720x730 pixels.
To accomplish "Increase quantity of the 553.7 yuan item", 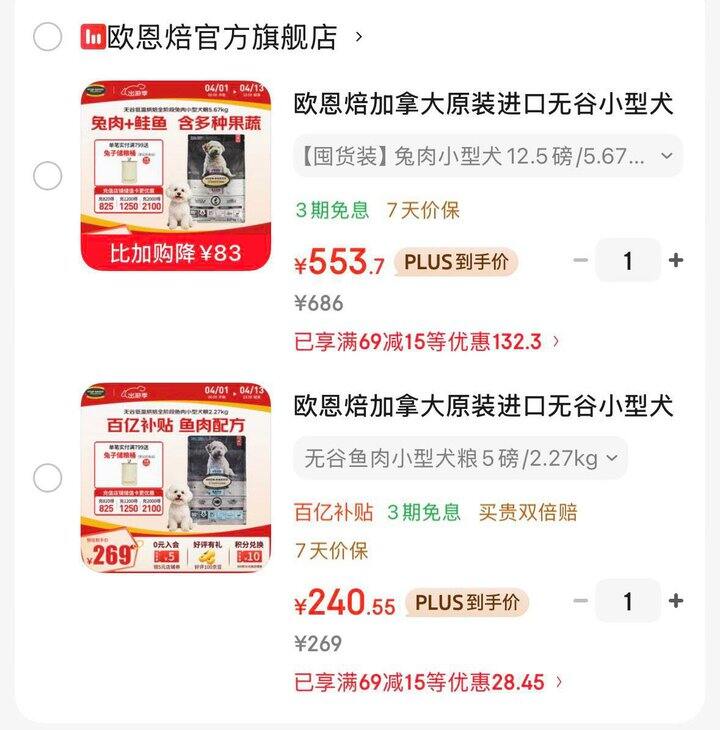I will coord(676,261).
